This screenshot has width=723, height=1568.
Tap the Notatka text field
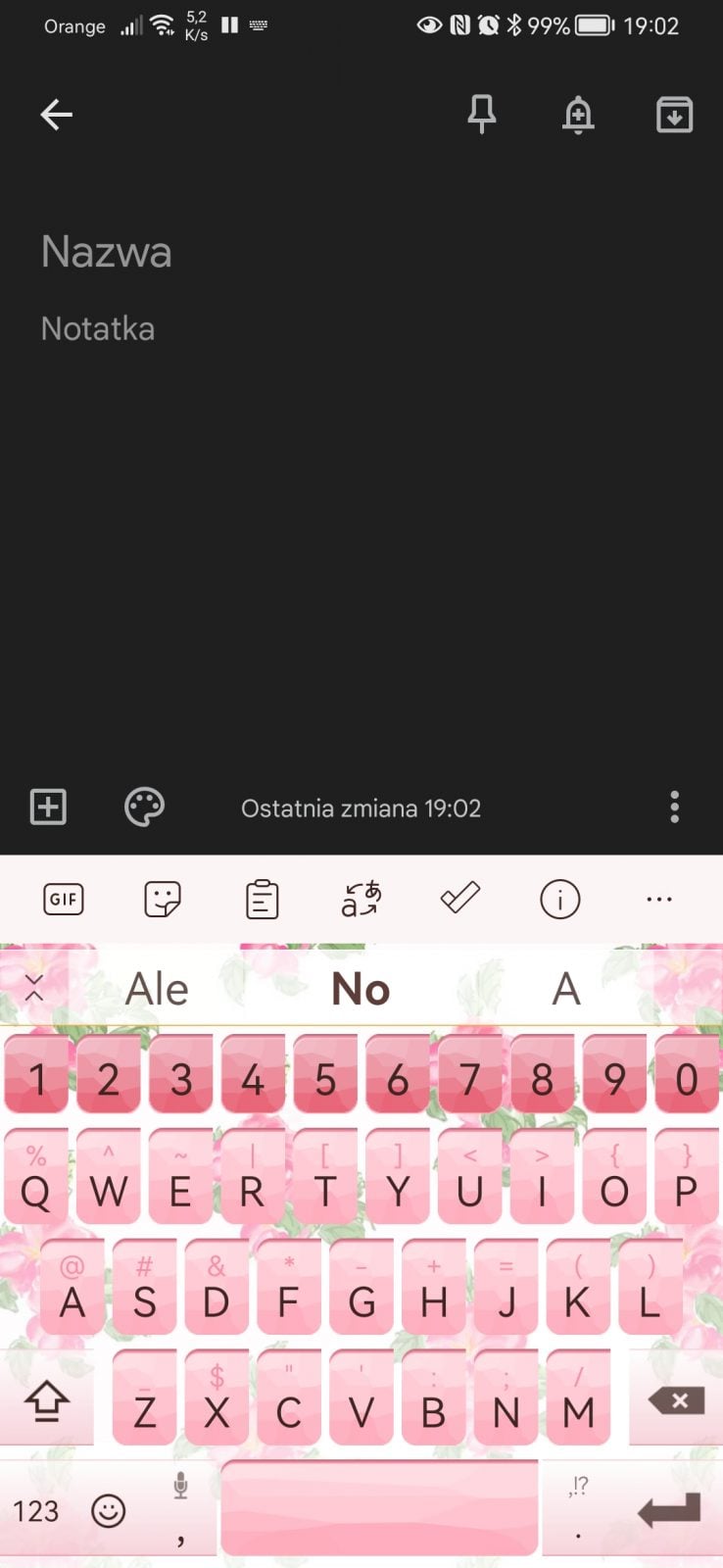coord(98,329)
